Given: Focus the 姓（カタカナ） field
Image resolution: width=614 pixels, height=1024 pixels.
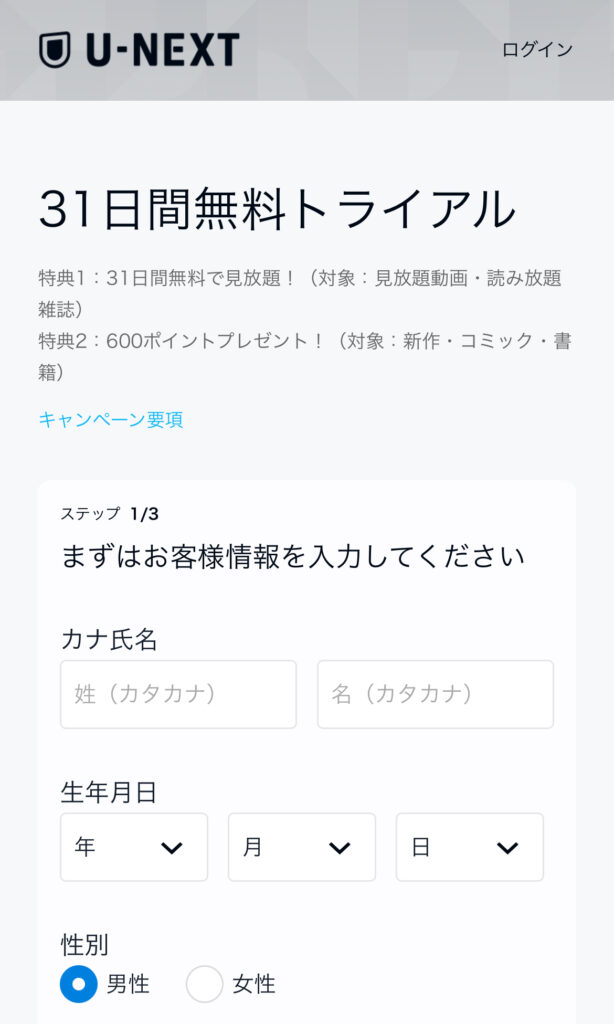Looking at the screenshot, I should (178, 694).
